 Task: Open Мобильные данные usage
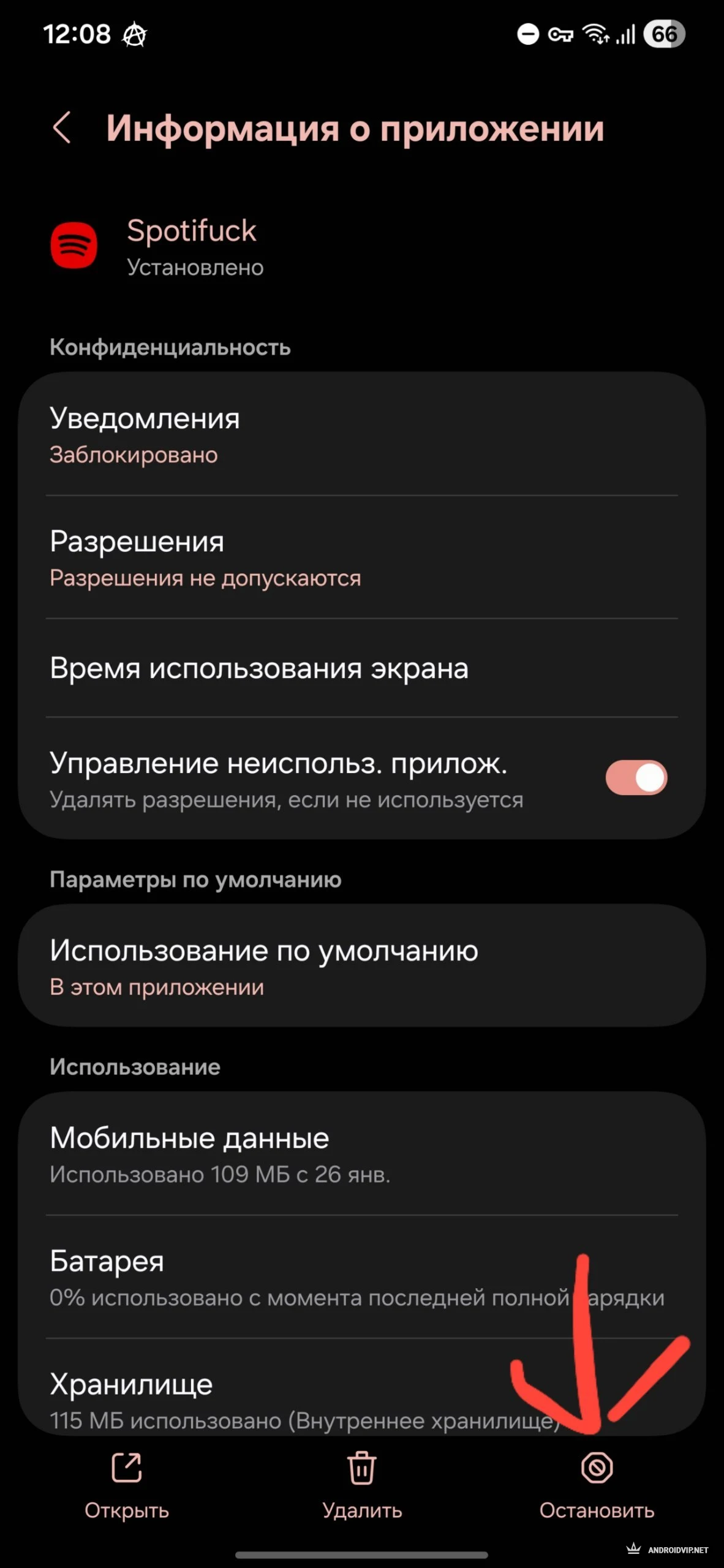tap(361, 1154)
